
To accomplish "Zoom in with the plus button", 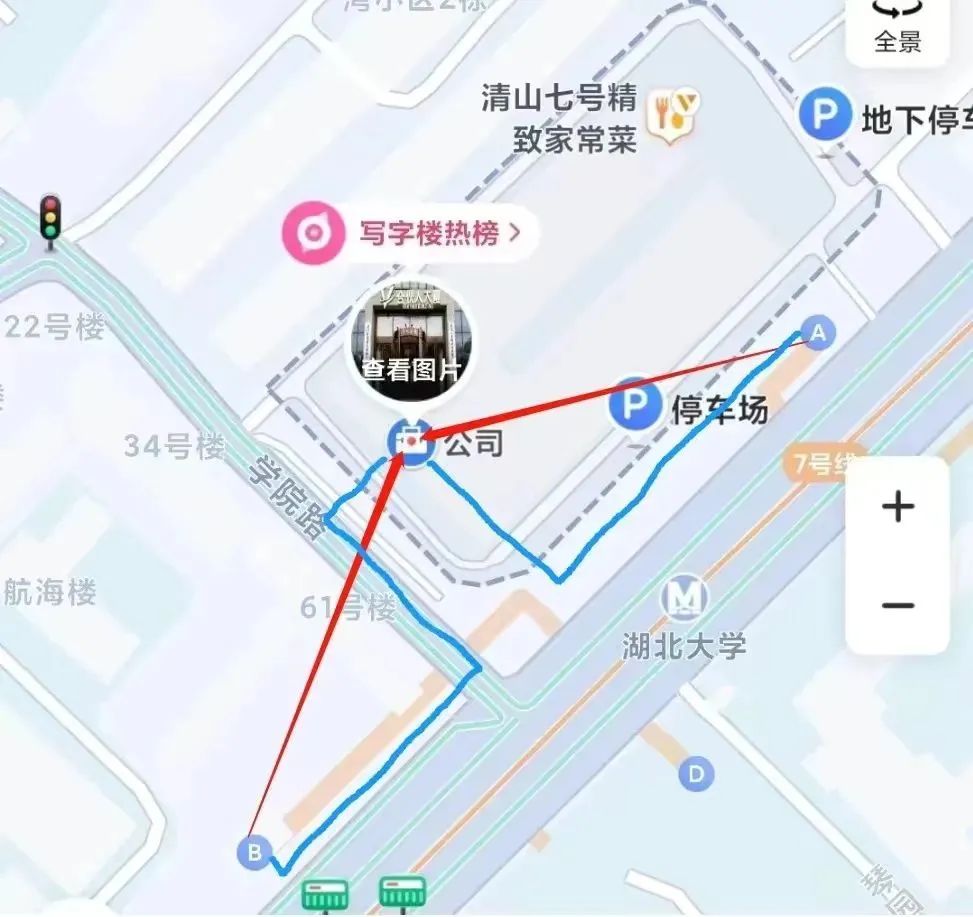I will click(x=898, y=507).
